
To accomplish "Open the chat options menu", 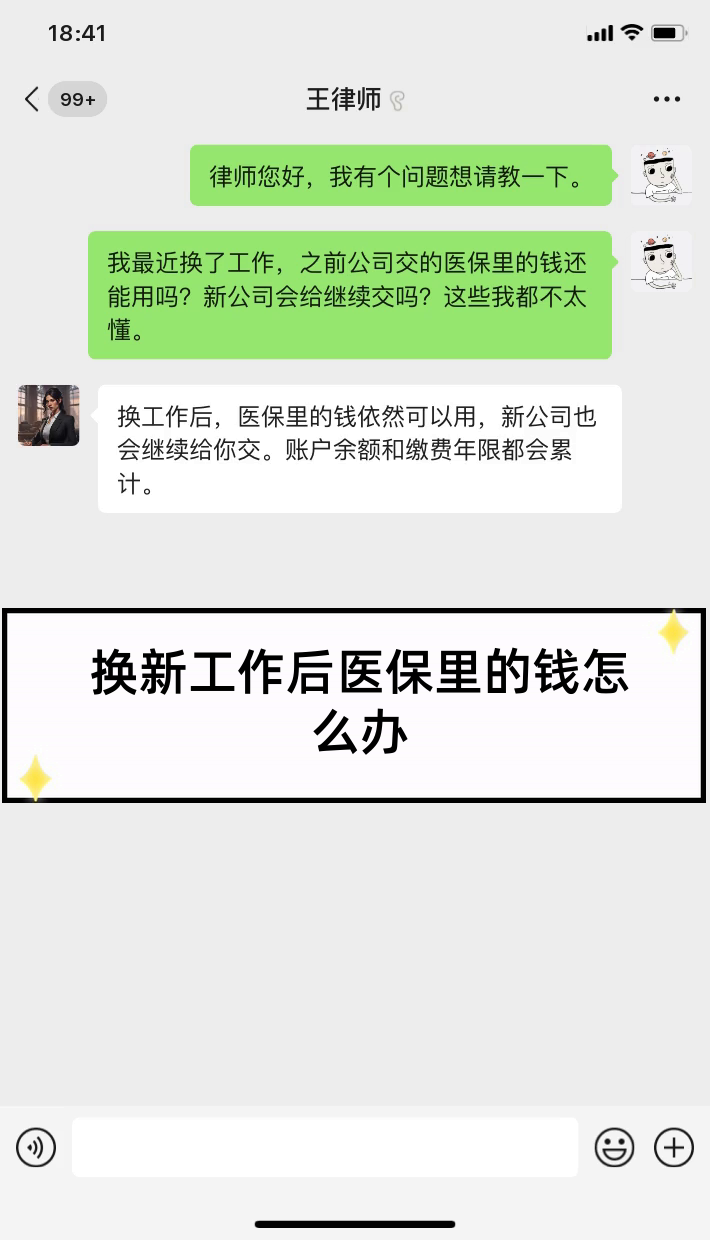I will click(x=666, y=99).
